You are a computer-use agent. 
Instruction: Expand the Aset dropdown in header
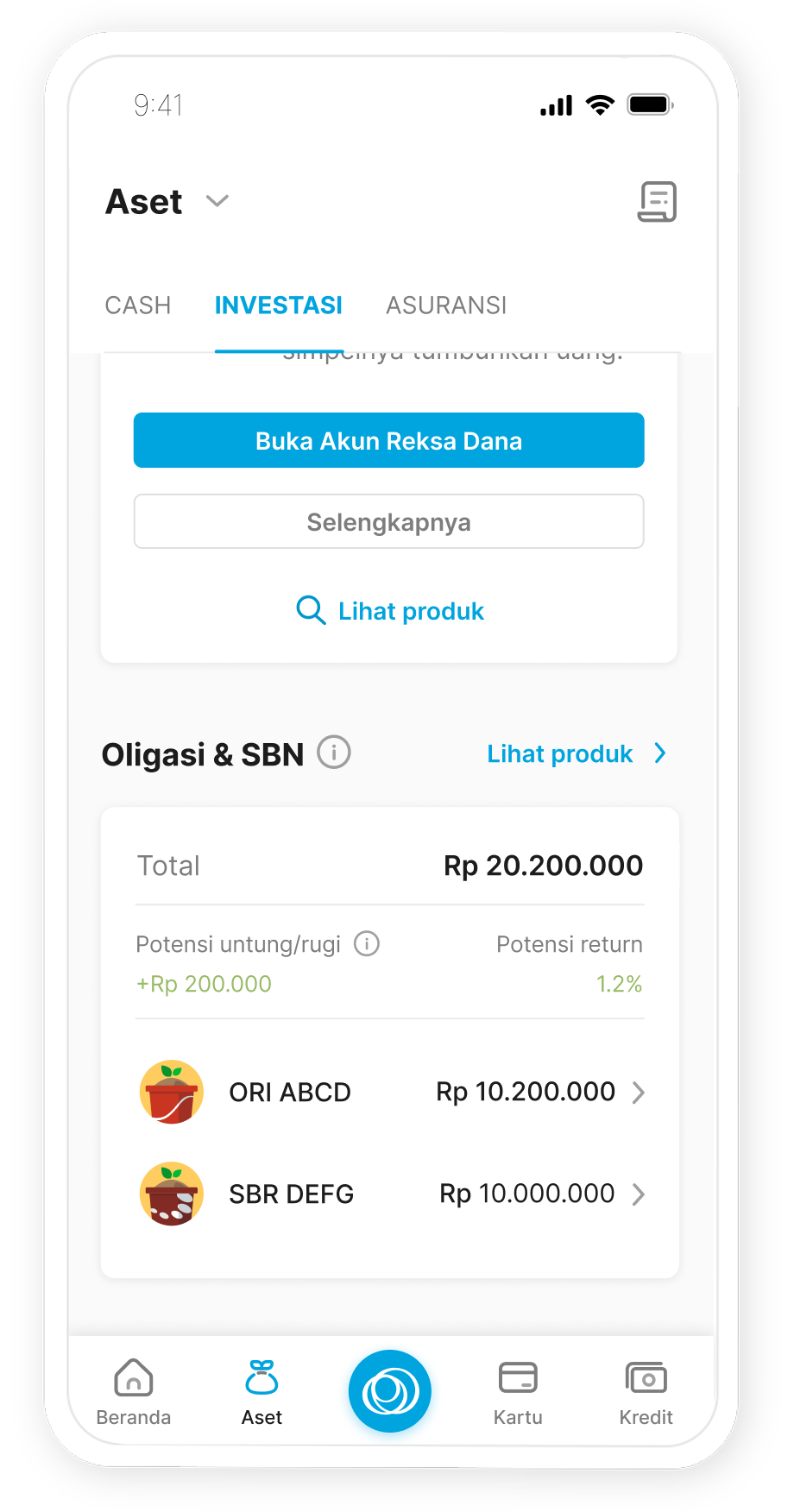pos(217,201)
